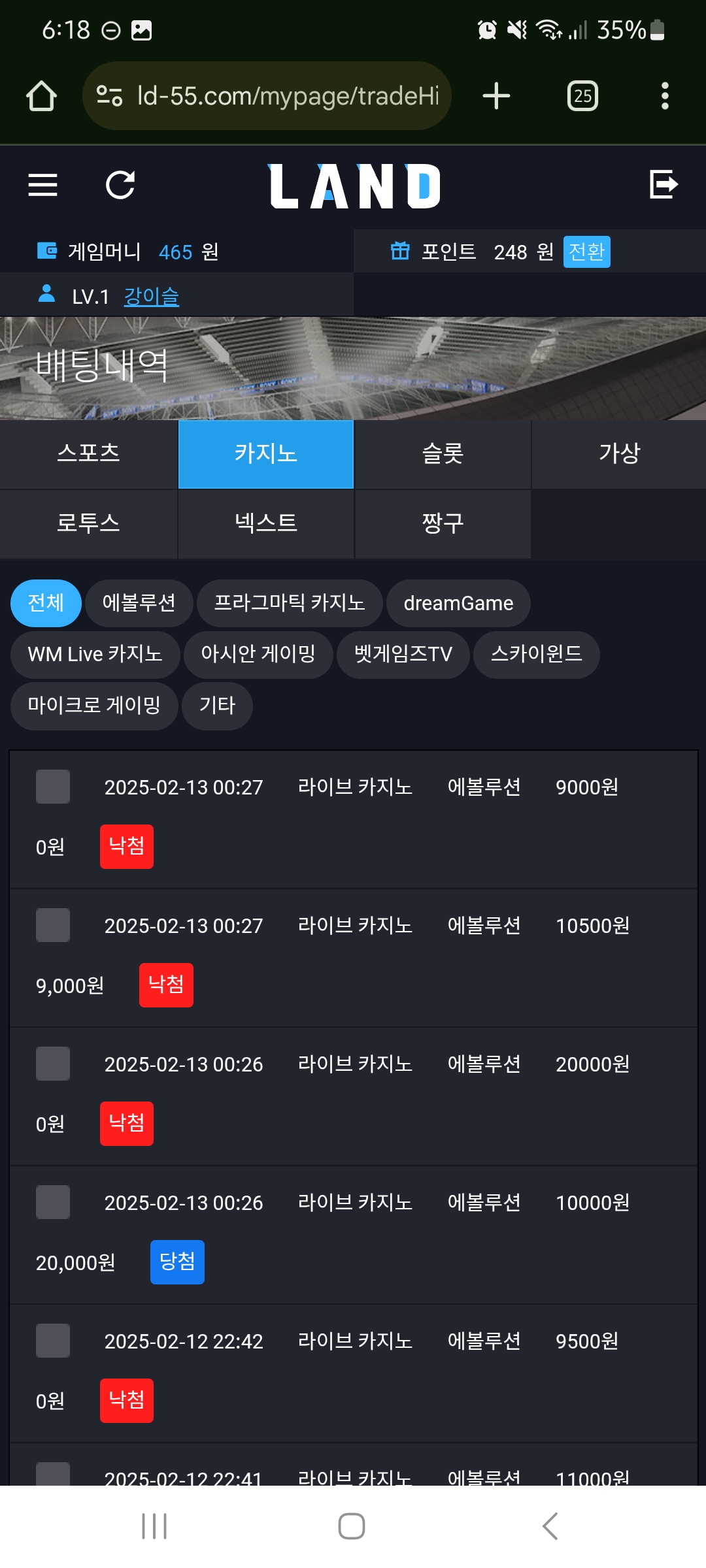Screen dimensions: 706x1568
Task: Select the 가상 tab
Action: click(x=619, y=454)
